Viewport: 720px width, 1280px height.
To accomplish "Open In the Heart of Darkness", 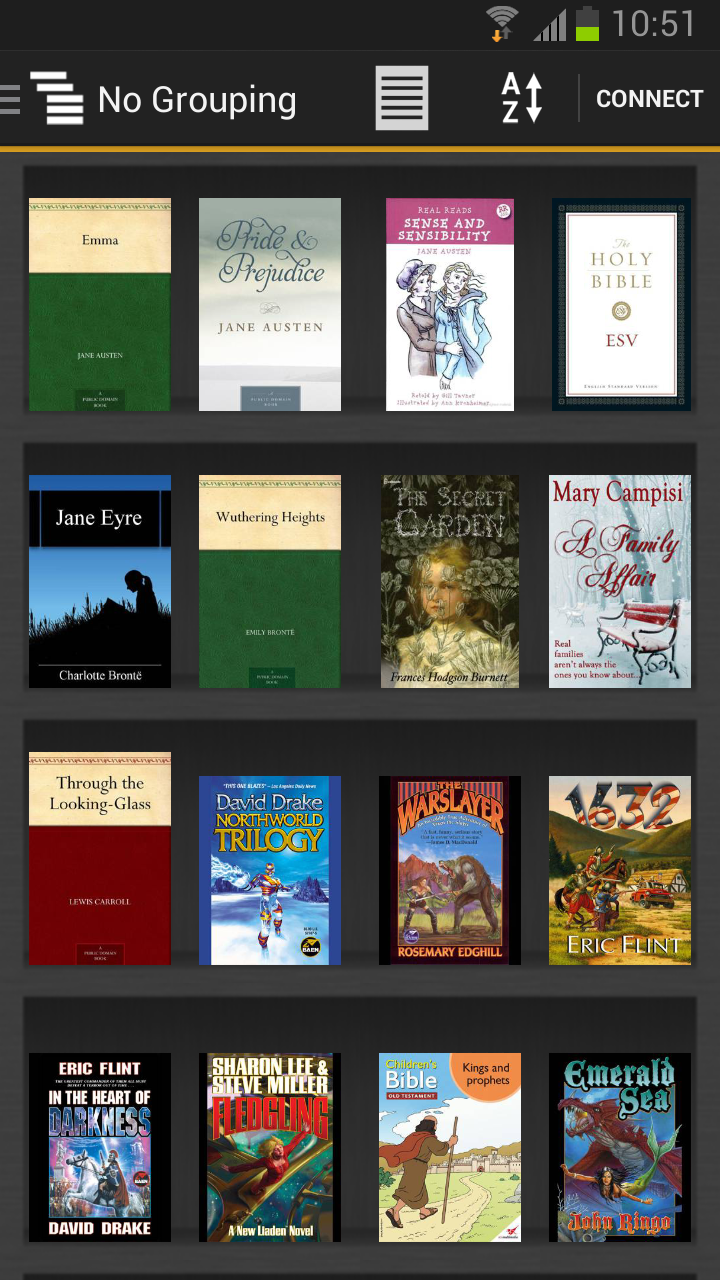I will [x=100, y=1147].
